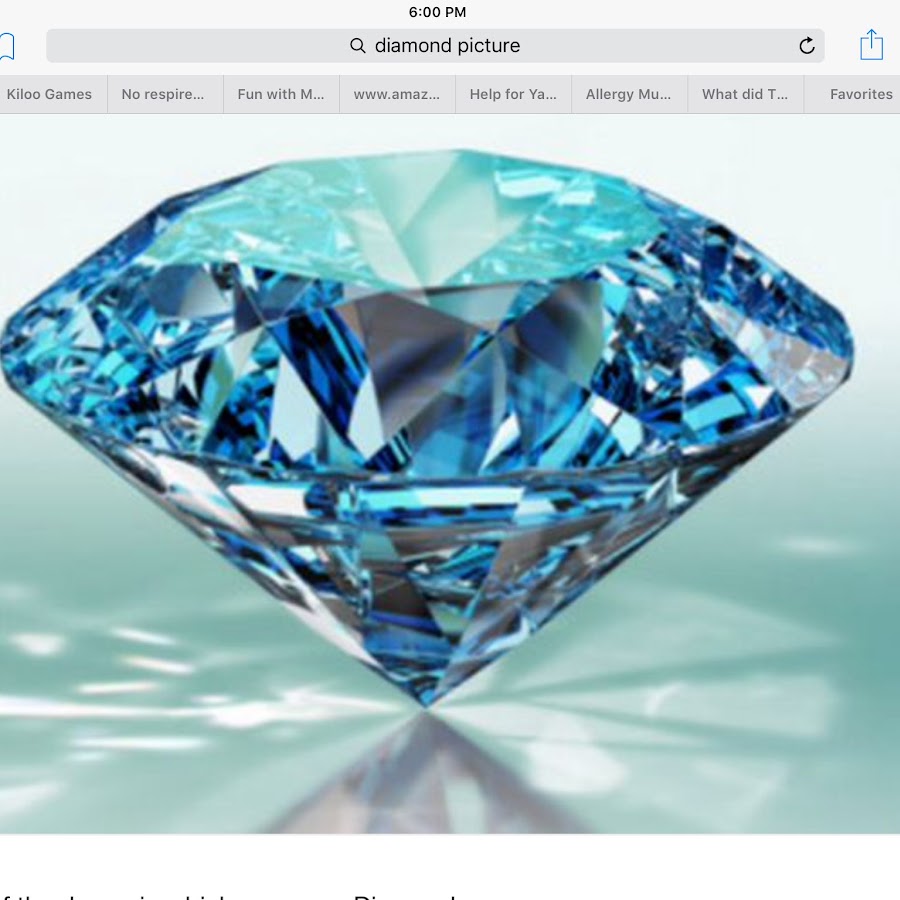The height and width of the screenshot is (900, 900).
Task: Tap the address bar showing diamond picture
Action: tap(435, 46)
